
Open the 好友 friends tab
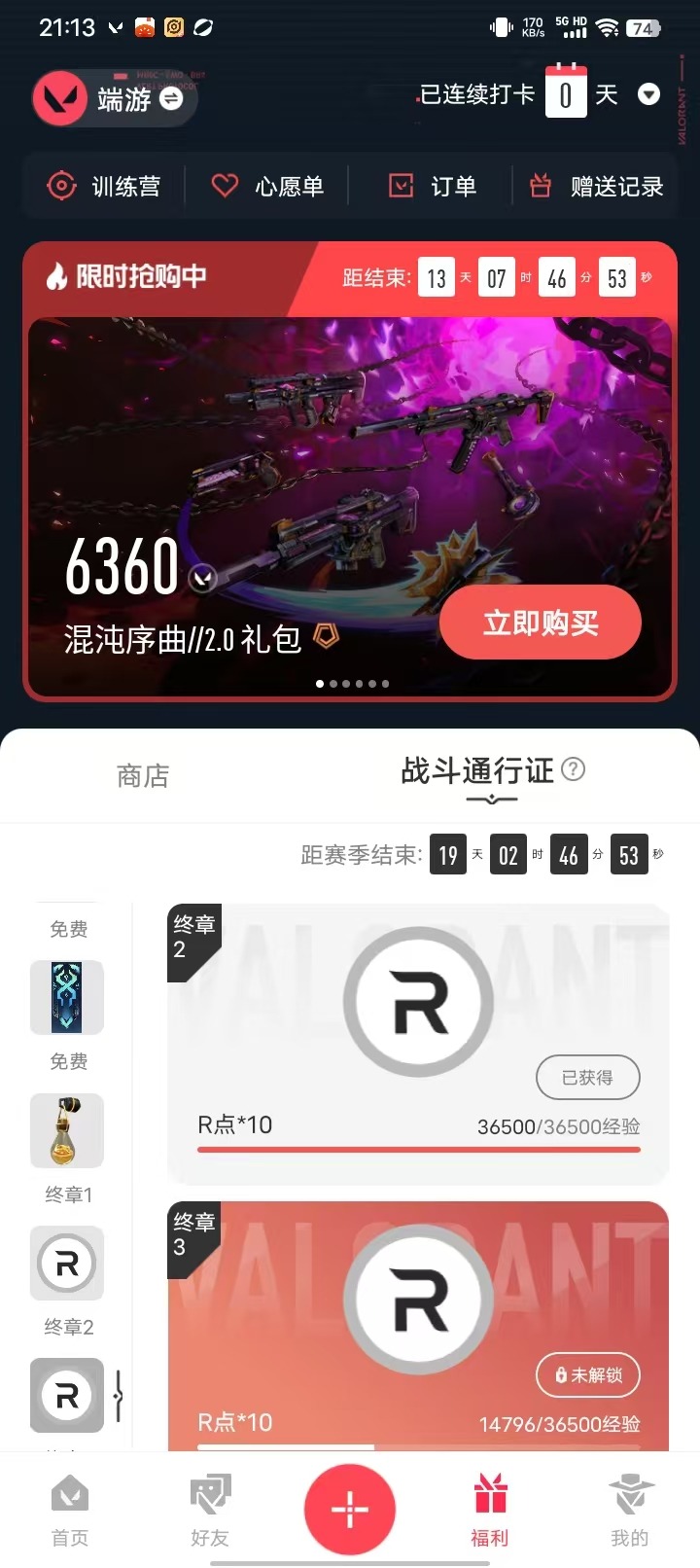click(210, 1510)
